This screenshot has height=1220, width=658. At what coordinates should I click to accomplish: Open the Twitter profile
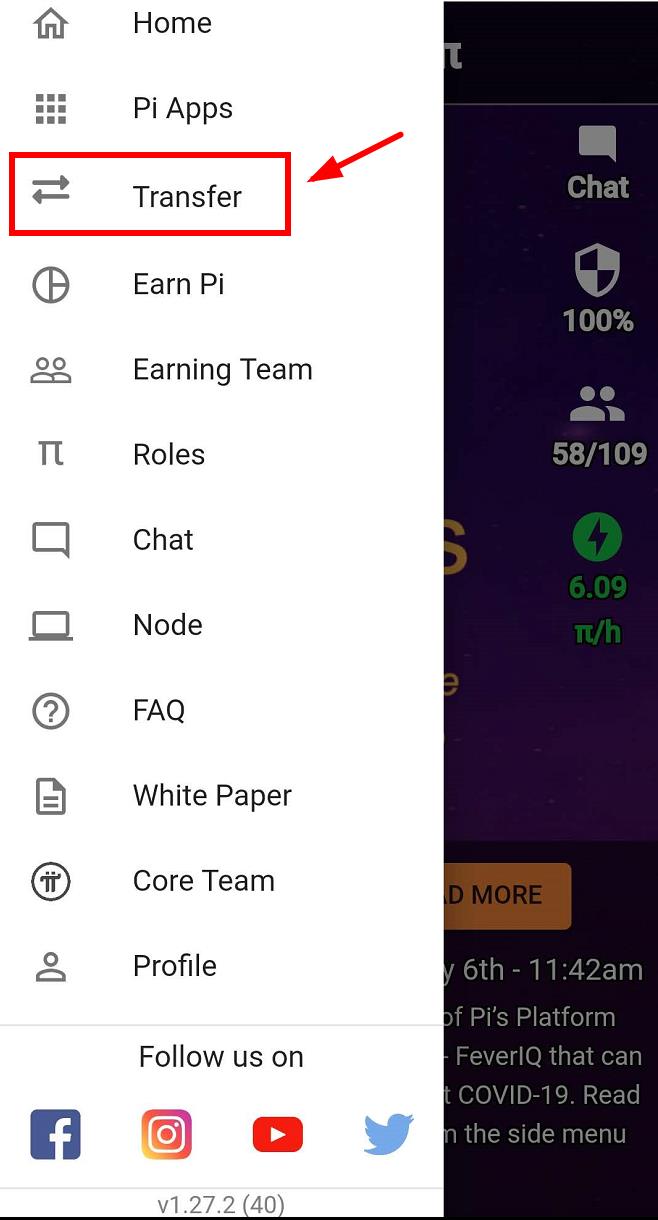pos(388,1134)
